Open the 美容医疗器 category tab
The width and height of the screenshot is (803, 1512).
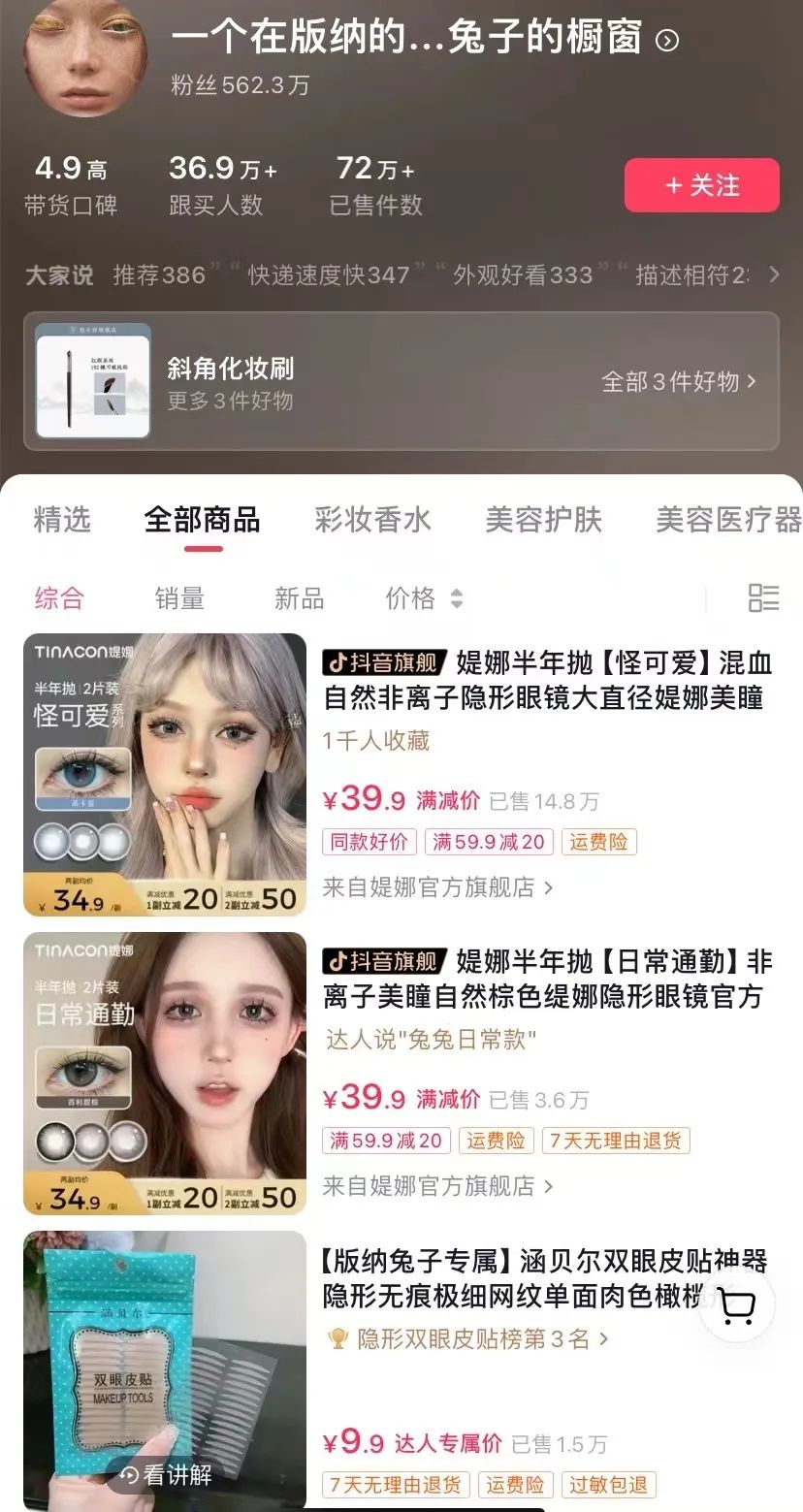(x=727, y=520)
